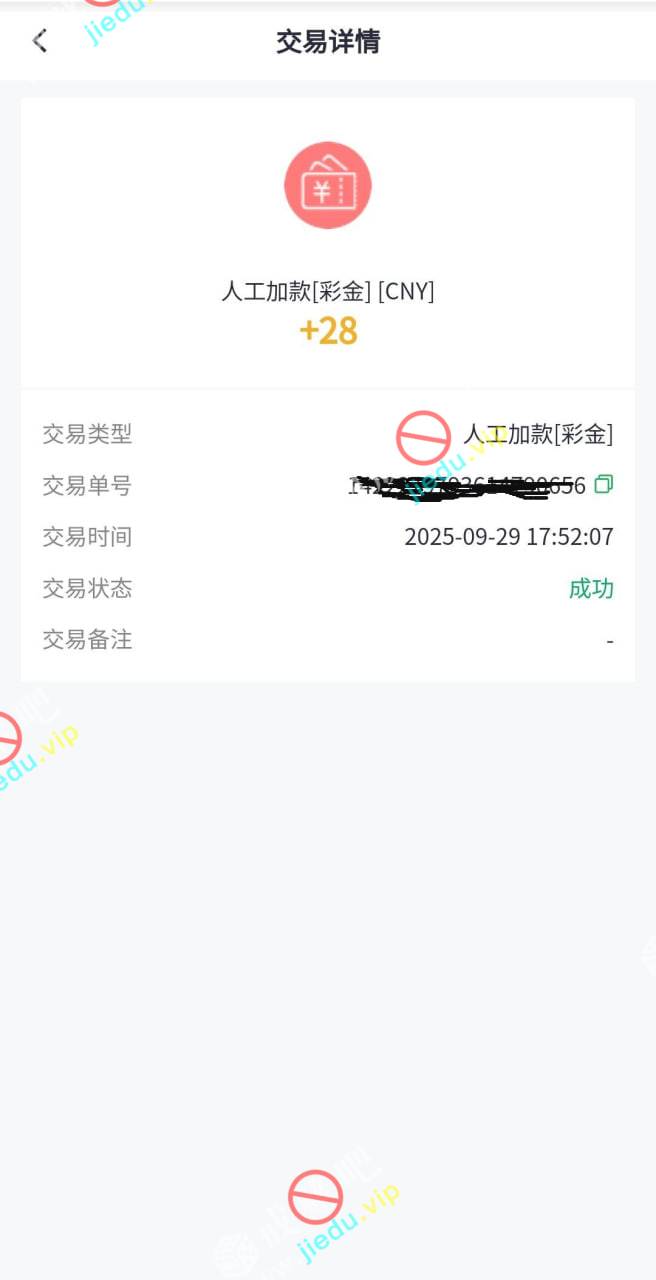Screen dimensions: 656x1280
Task: Copy the transaction order number
Action: [603, 485]
